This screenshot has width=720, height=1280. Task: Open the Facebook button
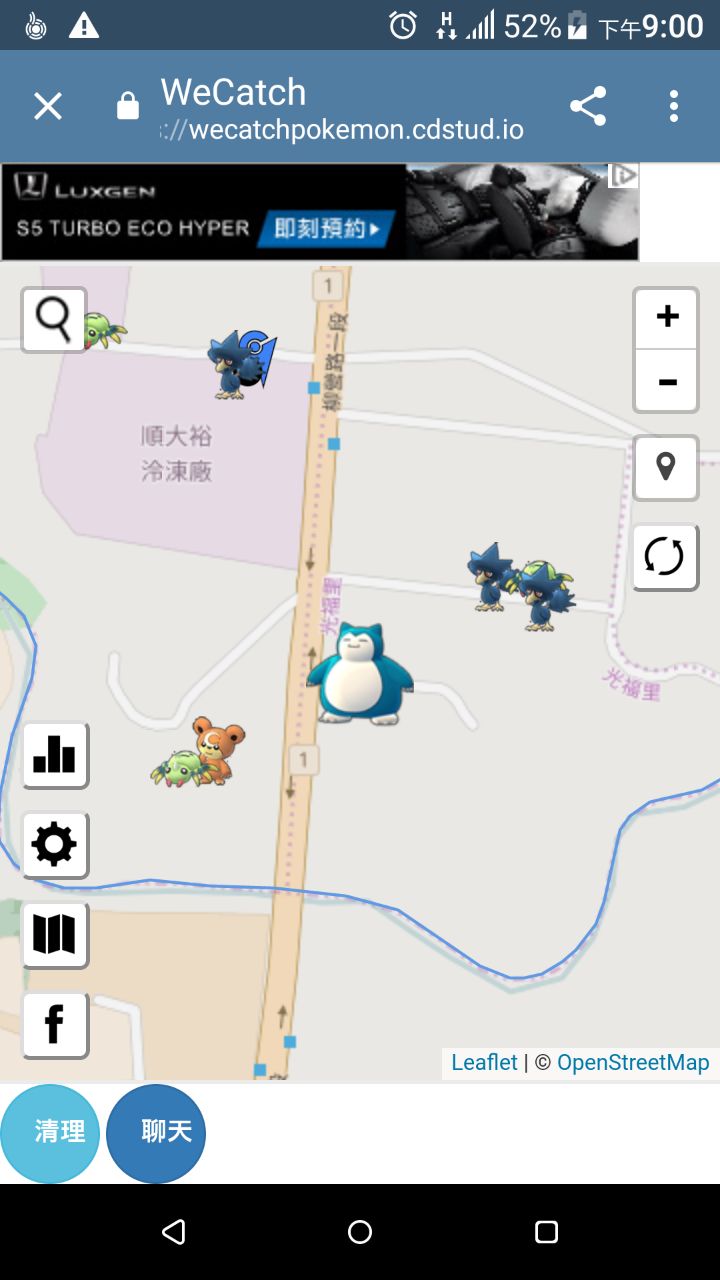point(55,1025)
